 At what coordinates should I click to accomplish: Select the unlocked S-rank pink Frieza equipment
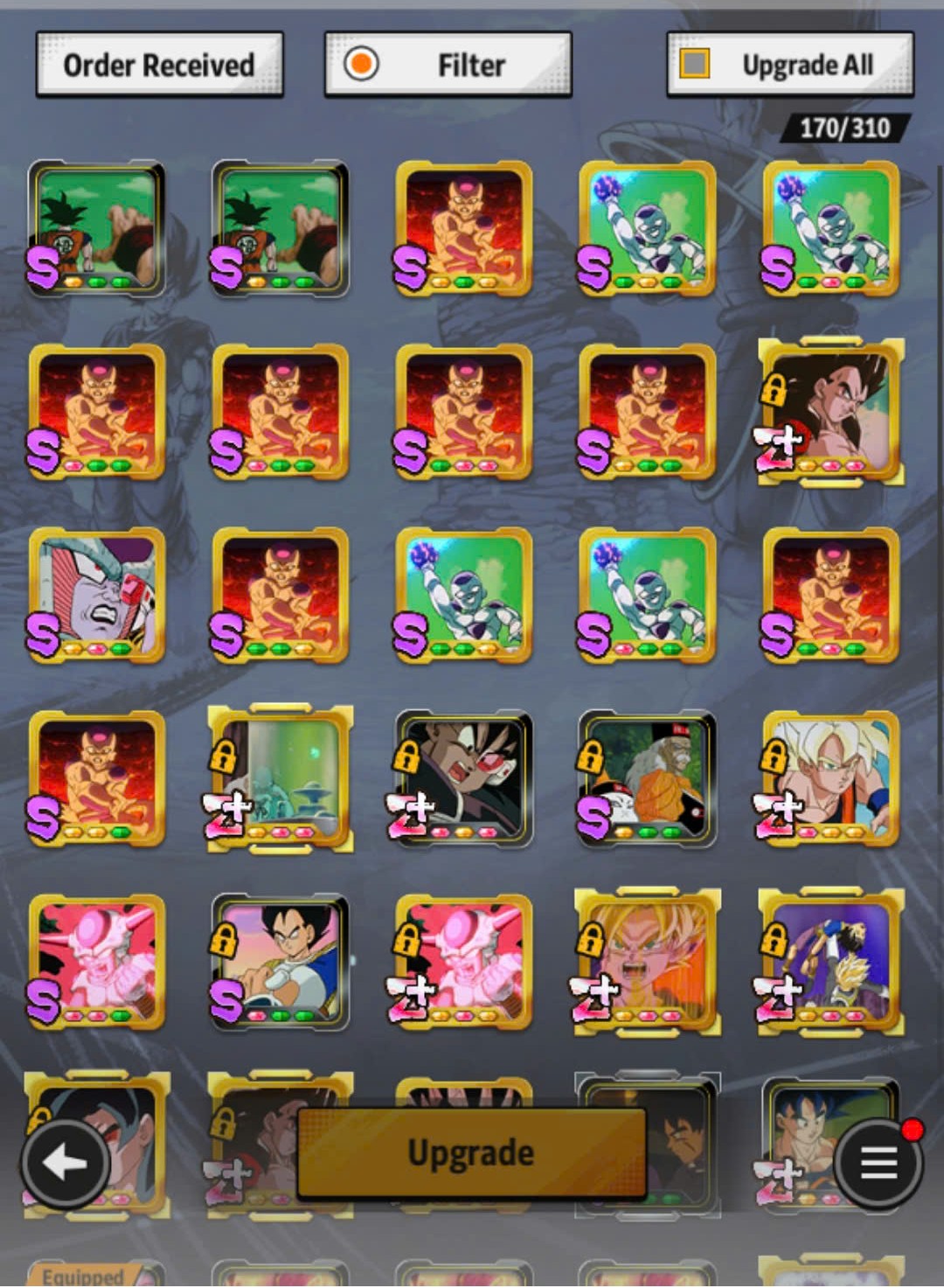[x=96, y=962]
